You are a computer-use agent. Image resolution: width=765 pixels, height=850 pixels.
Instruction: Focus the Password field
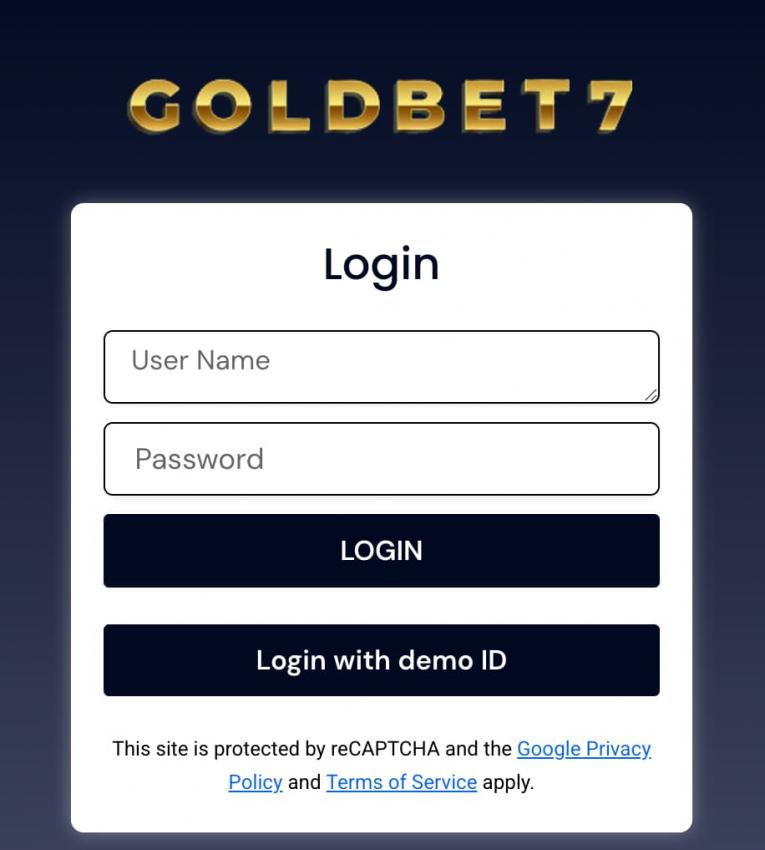(381, 459)
